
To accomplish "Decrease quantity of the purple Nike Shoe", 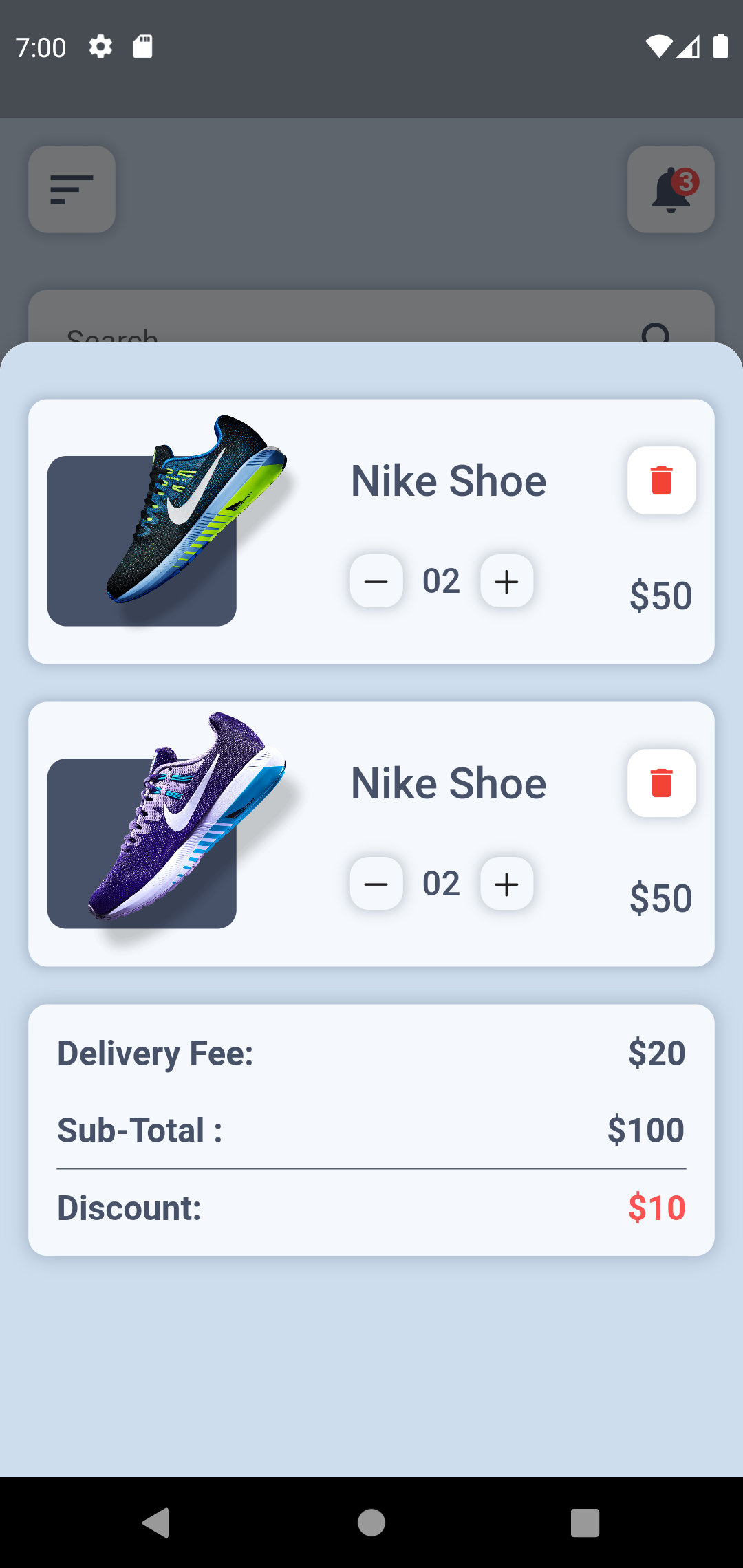I will (376, 884).
